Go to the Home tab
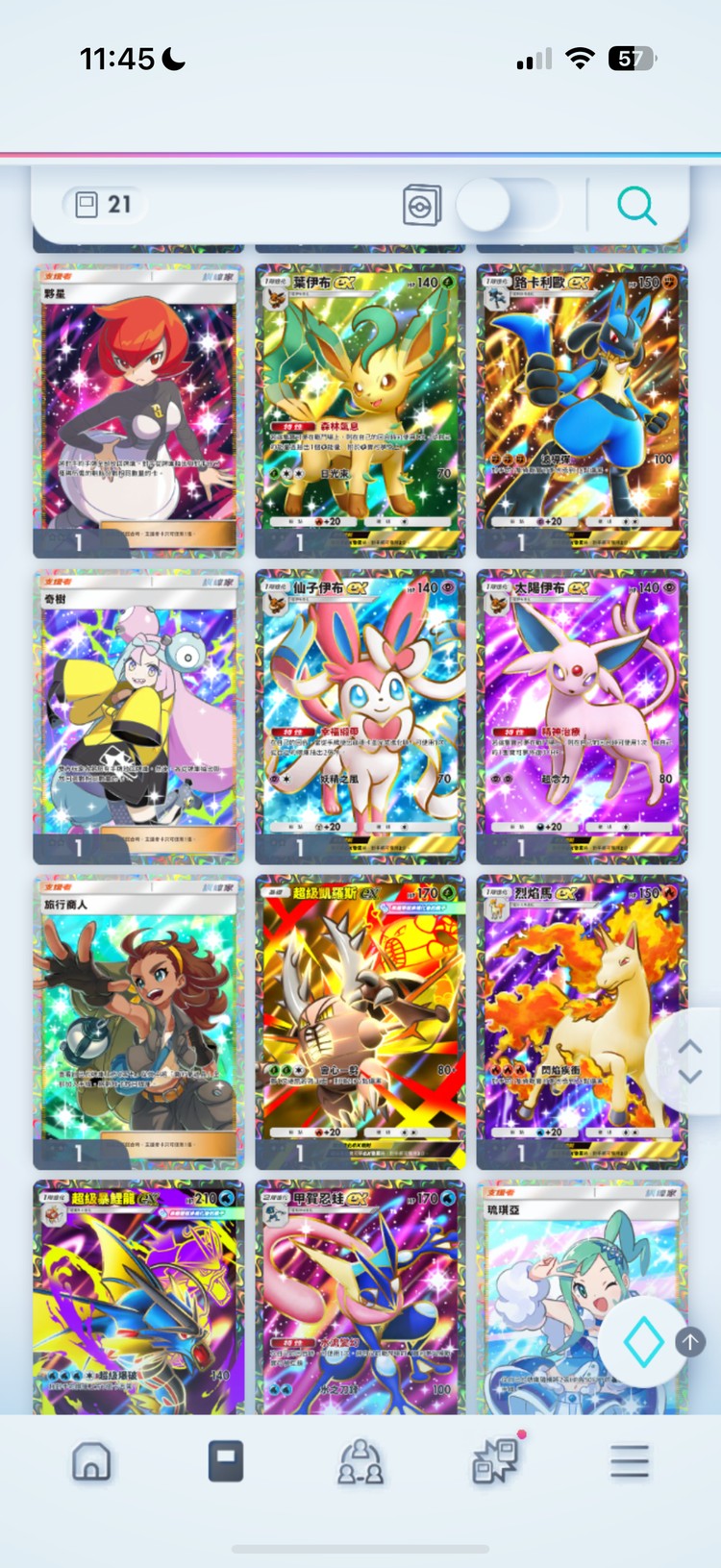Image resolution: width=721 pixels, height=1568 pixels. 91,1461
